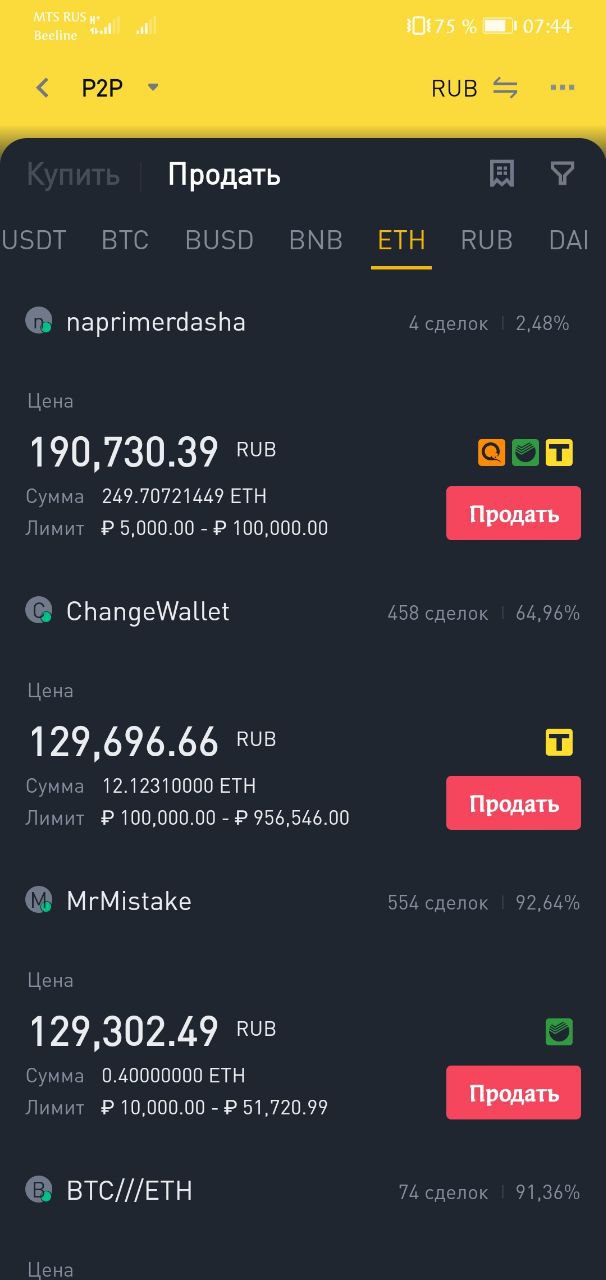Tap Продать on naprimerdasha's offer
606x1280 pixels.
pyautogui.click(x=513, y=514)
